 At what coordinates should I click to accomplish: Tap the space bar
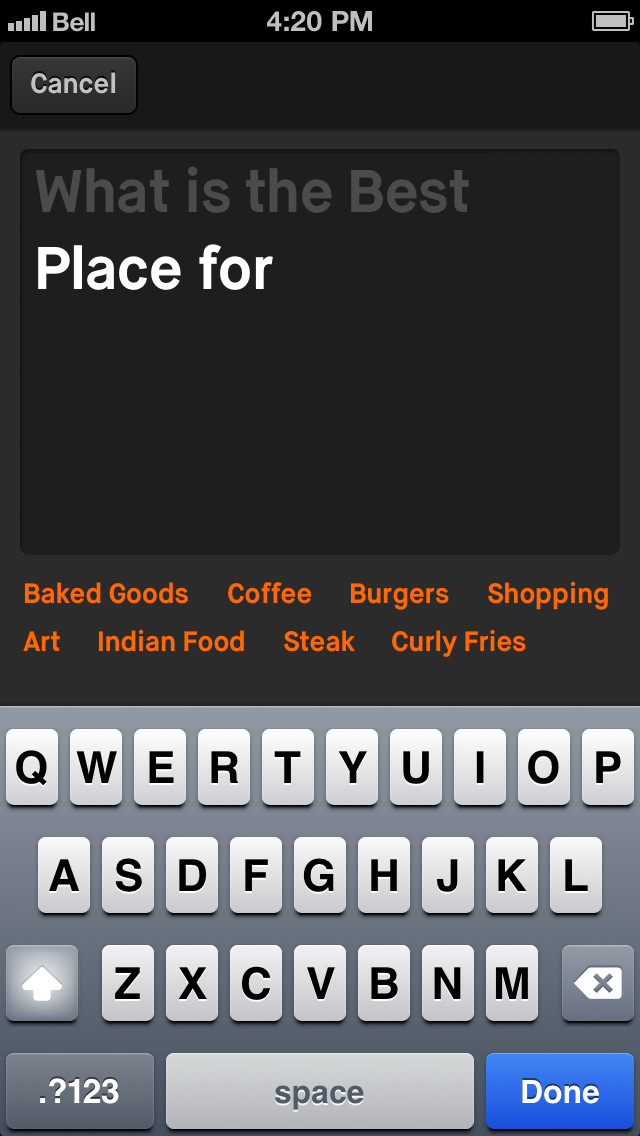click(320, 1091)
